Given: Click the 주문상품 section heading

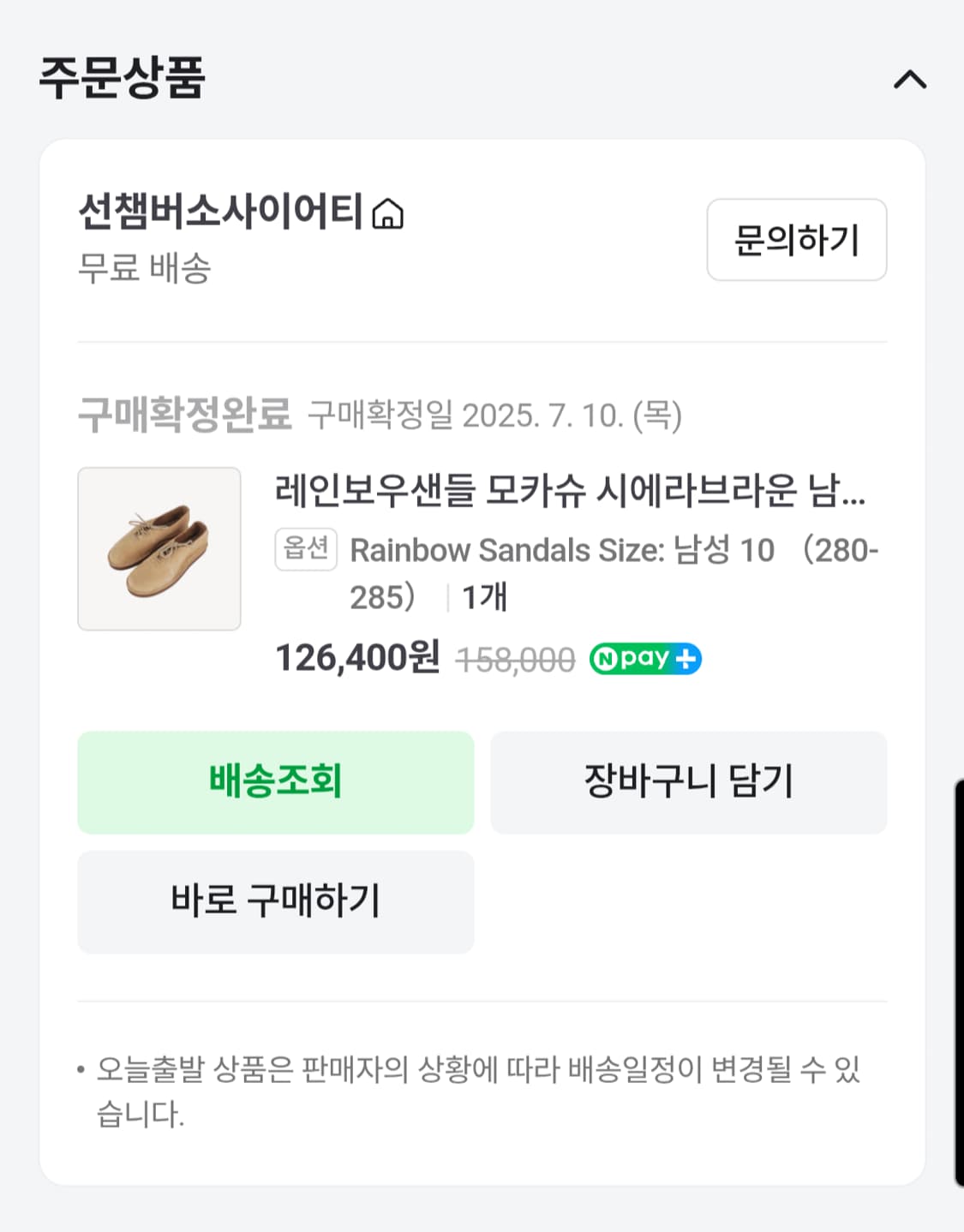Looking at the screenshot, I should point(123,77).
